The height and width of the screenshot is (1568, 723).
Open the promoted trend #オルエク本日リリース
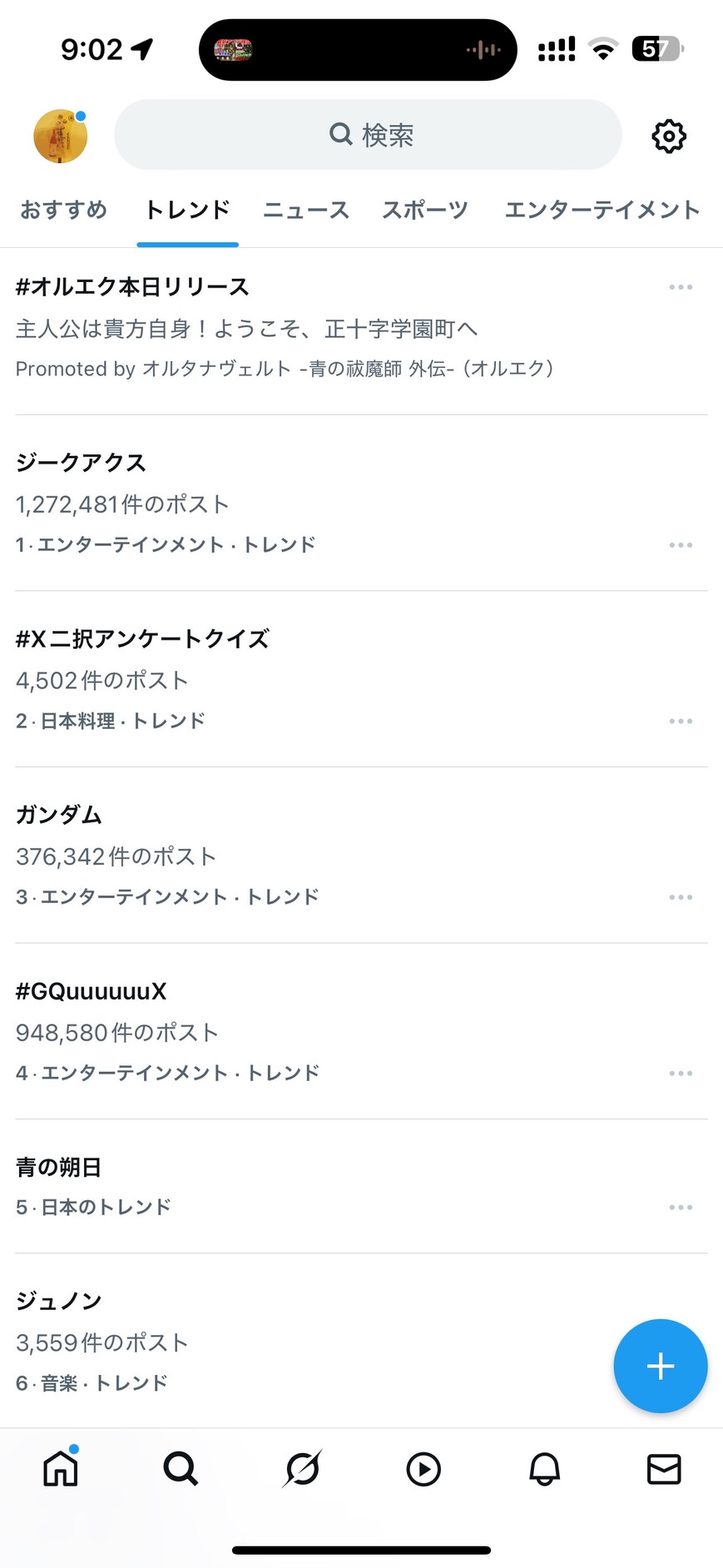point(361,331)
